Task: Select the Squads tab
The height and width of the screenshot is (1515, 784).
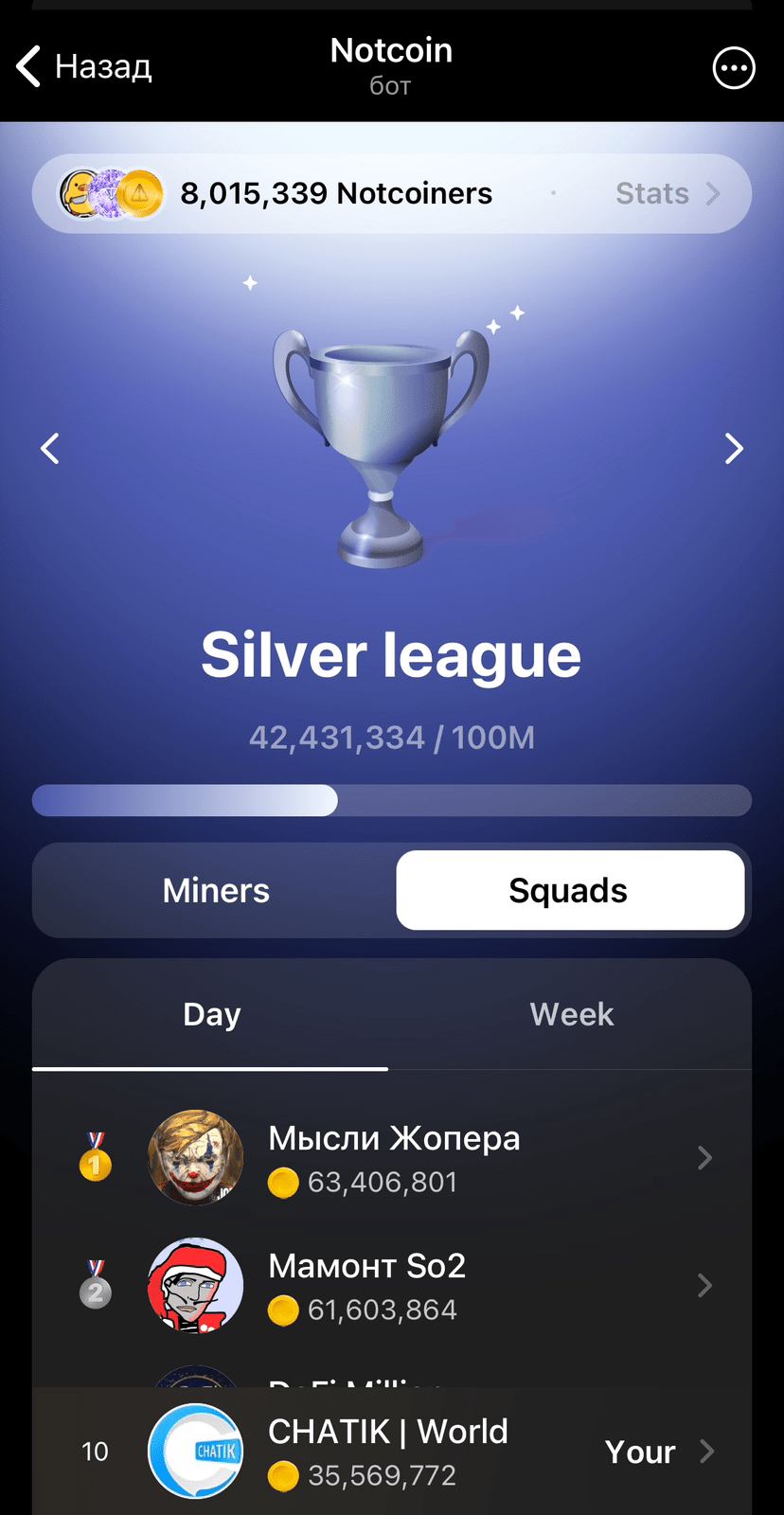Action: pyautogui.click(x=569, y=890)
